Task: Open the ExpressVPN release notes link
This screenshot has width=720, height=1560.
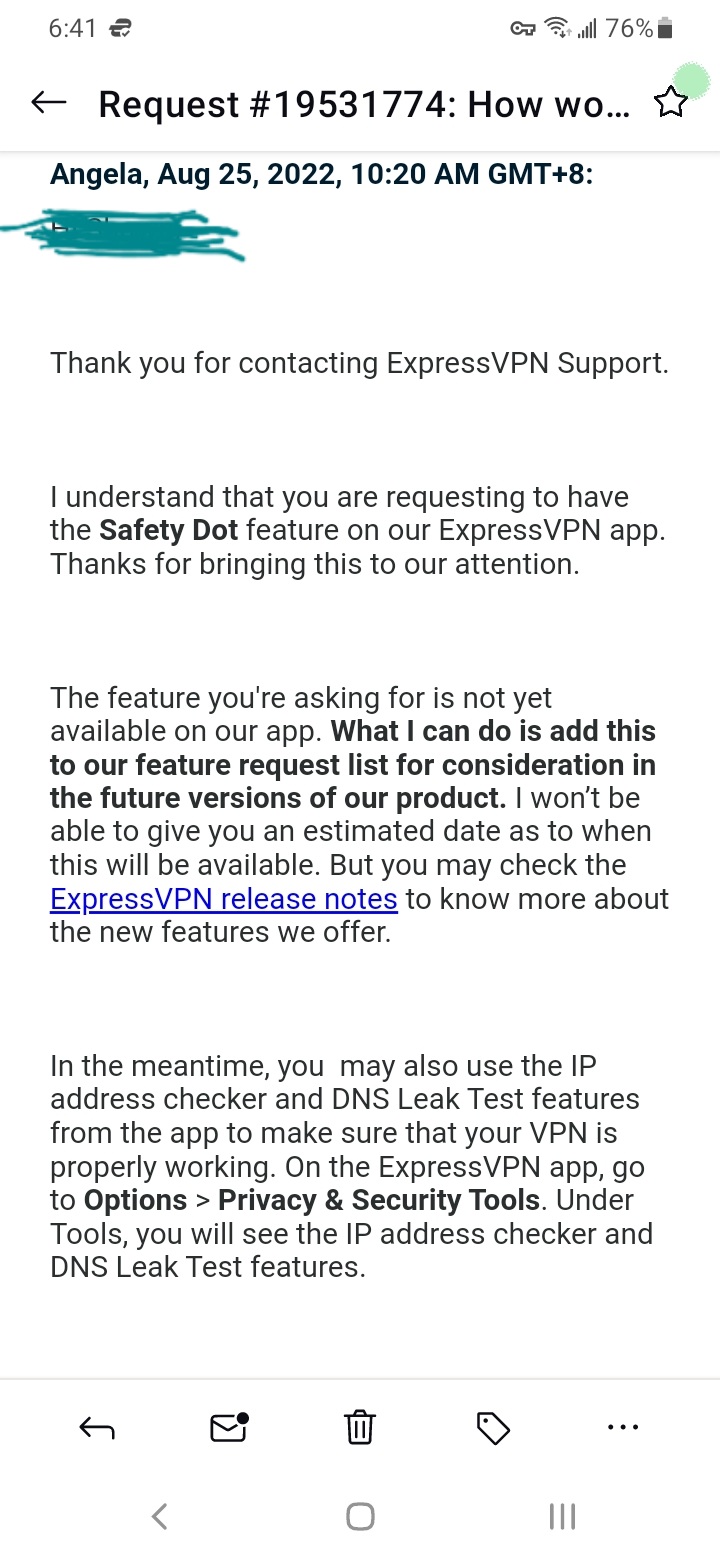Action: tap(224, 899)
